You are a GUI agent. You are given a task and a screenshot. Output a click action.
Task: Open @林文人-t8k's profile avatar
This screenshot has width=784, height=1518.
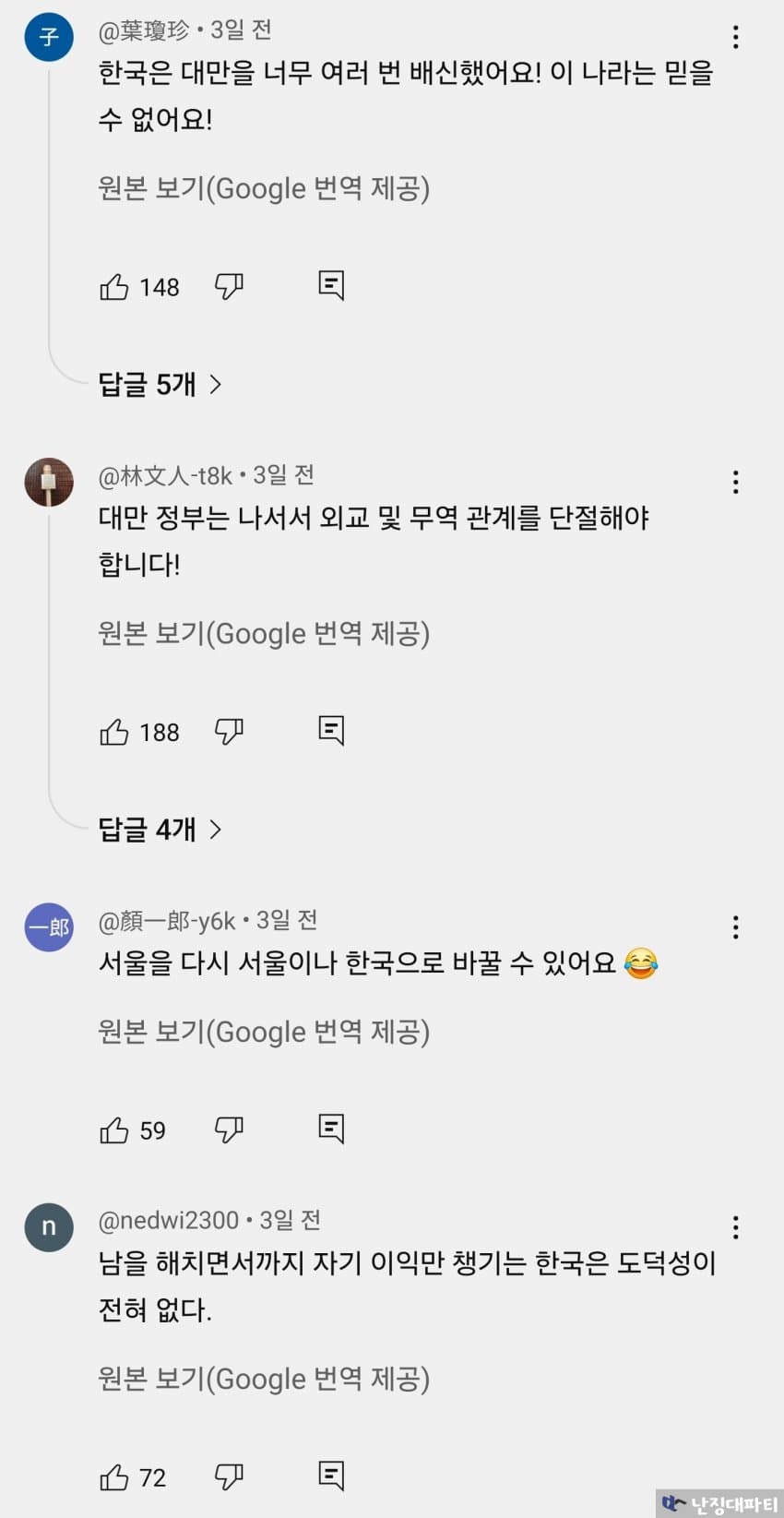point(49,482)
